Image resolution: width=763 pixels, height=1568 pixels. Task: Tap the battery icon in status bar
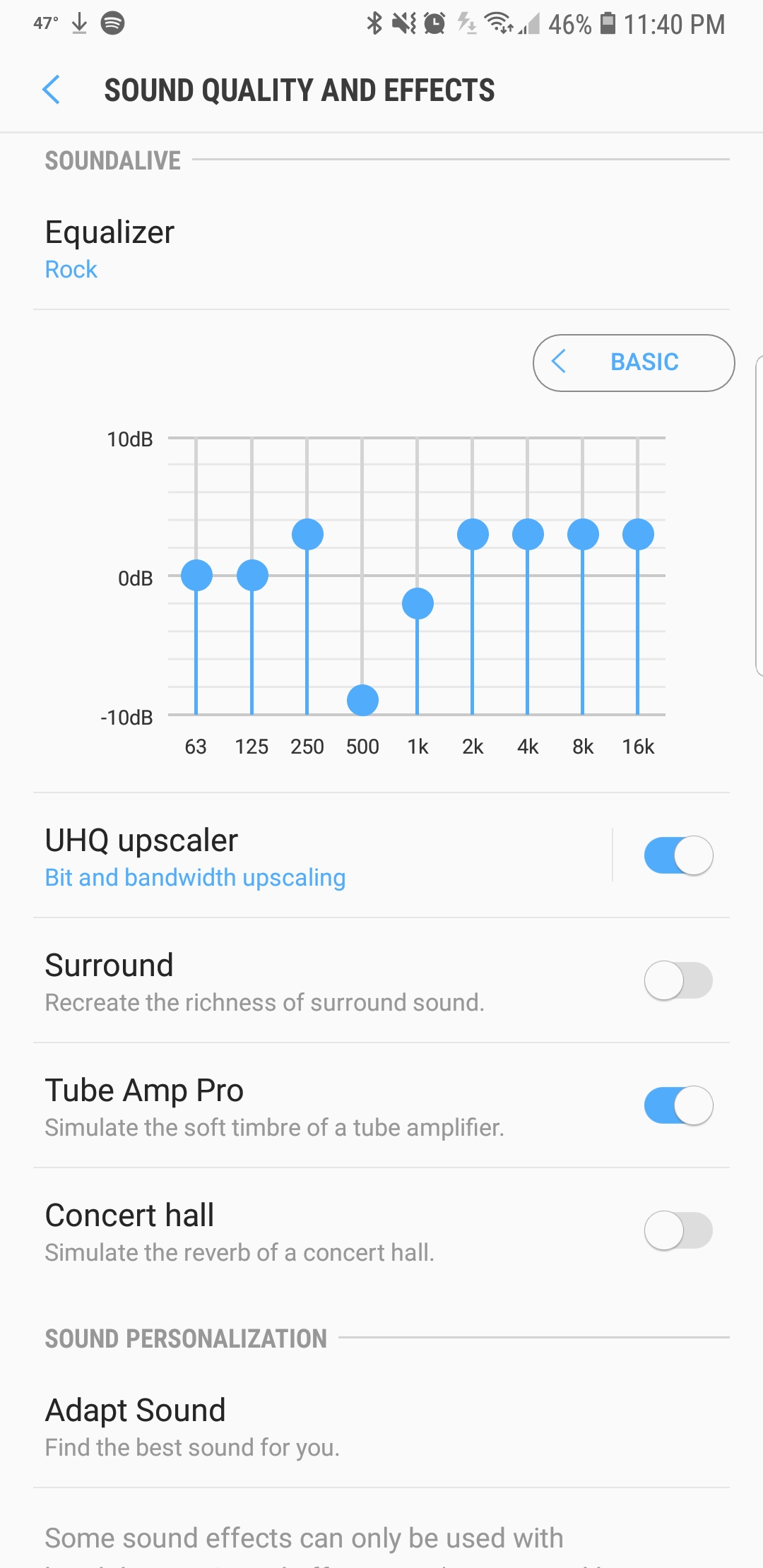609,23
